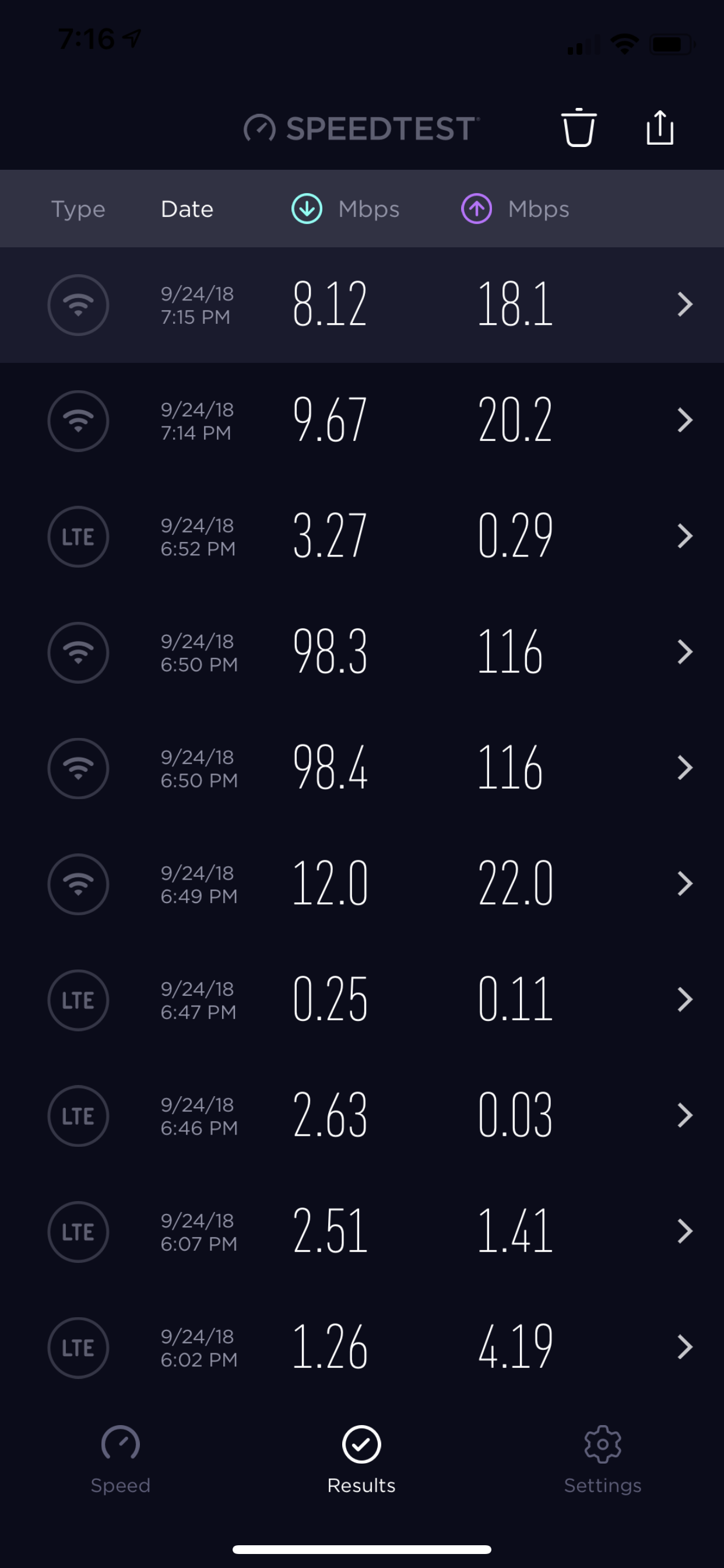Sort by download Mbps column
Image resolution: width=724 pixels, height=1568 pixels.
point(346,209)
